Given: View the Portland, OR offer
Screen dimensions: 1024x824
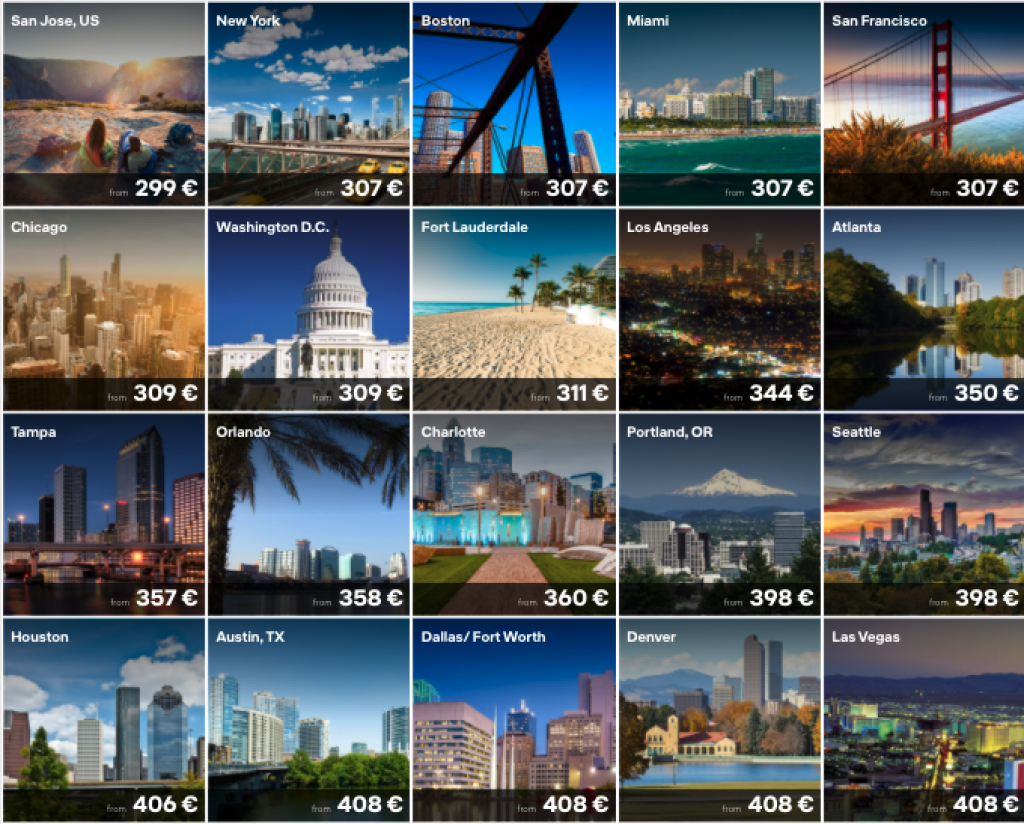Looking at the screenshot, I should point(719,515).
